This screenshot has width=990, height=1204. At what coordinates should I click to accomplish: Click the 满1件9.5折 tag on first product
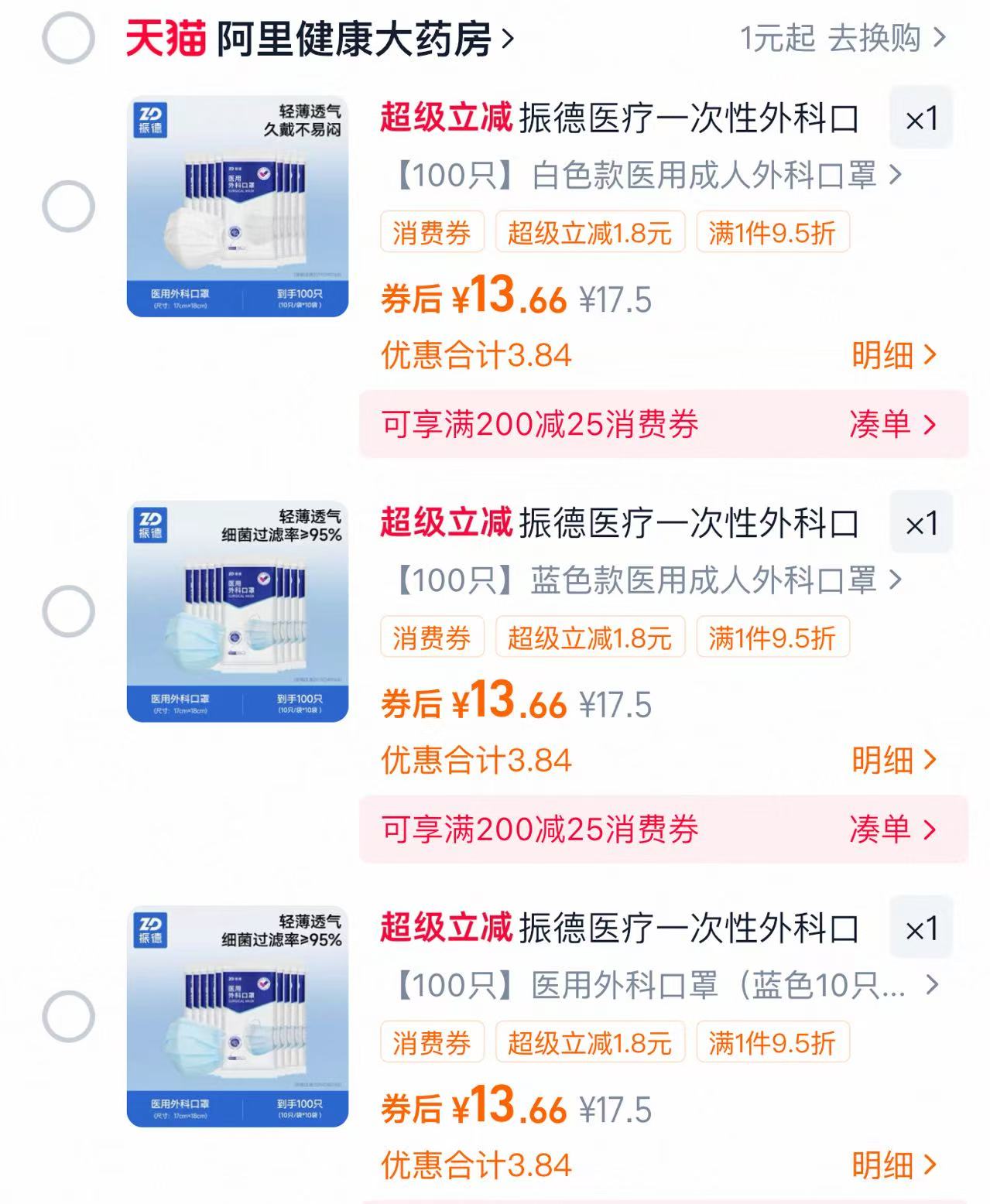pyautogui.click(x=773, y=230)
